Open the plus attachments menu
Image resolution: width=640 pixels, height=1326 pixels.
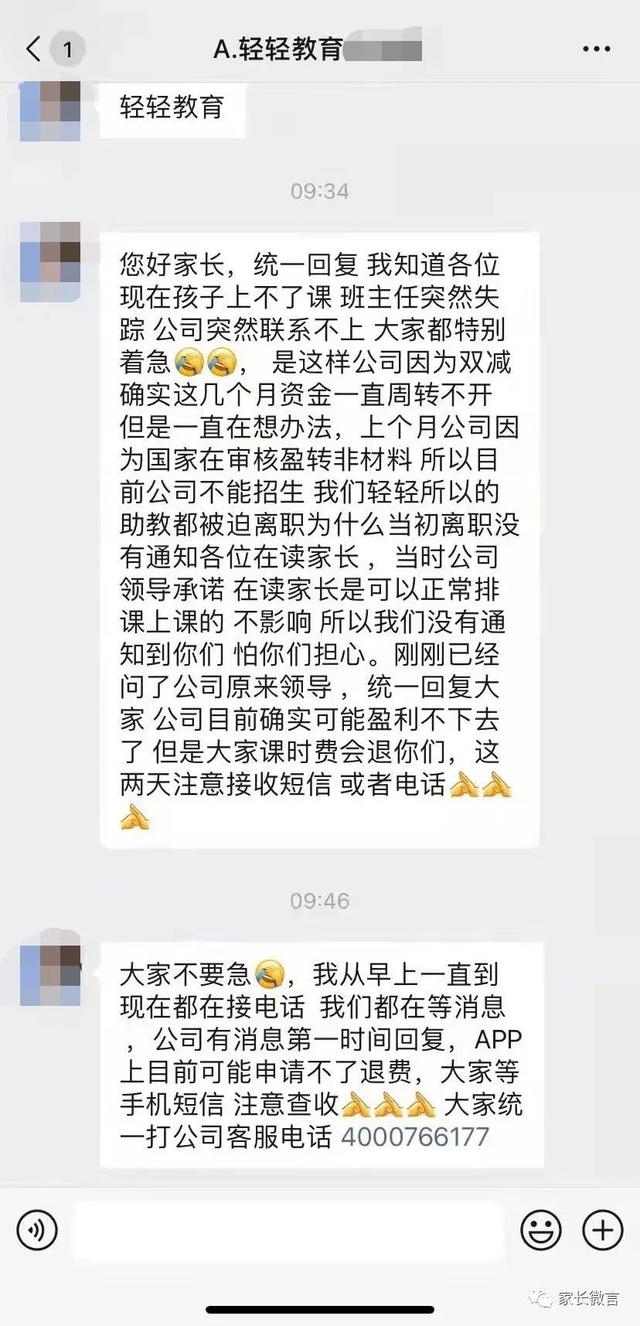(602, 1230)
